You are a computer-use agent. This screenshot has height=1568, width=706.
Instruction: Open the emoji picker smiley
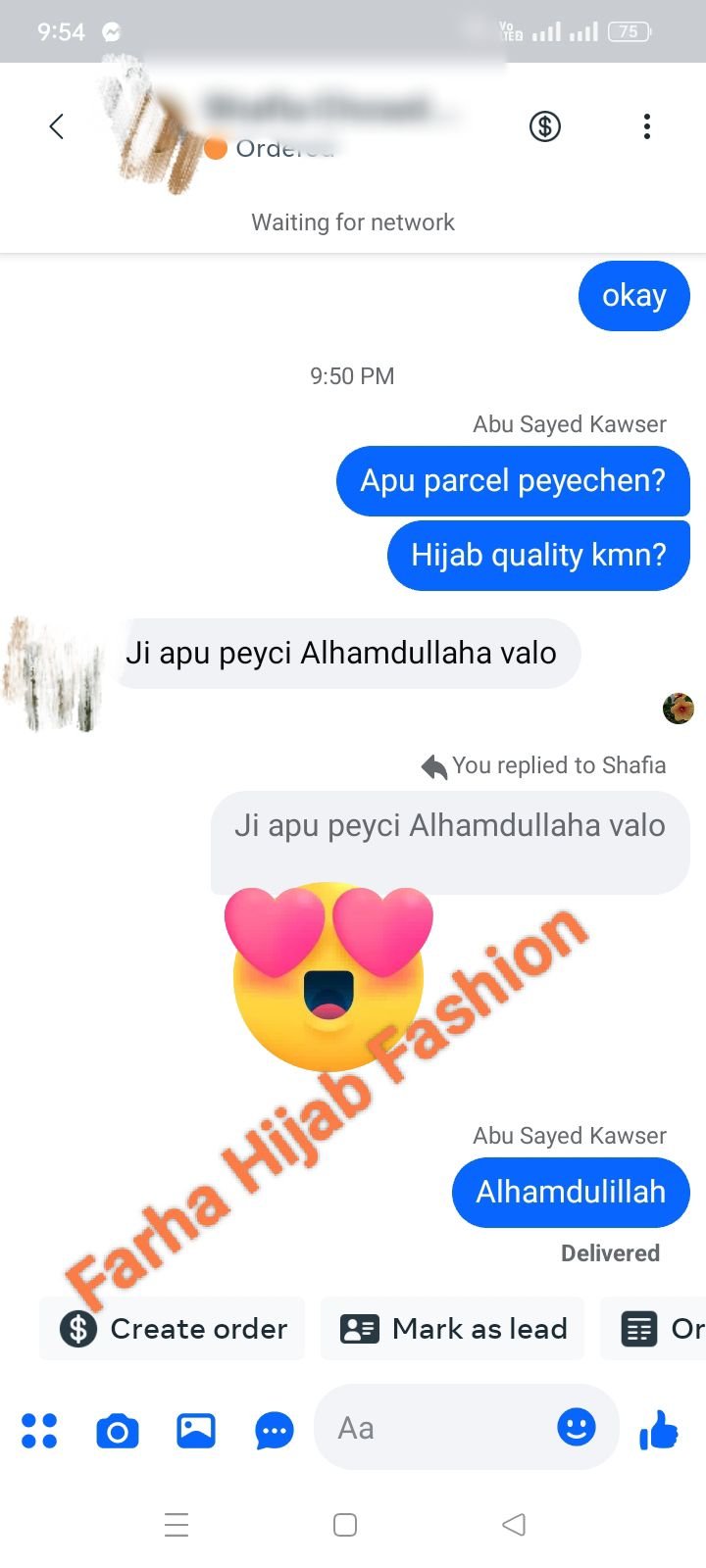tap(577, 1427)
